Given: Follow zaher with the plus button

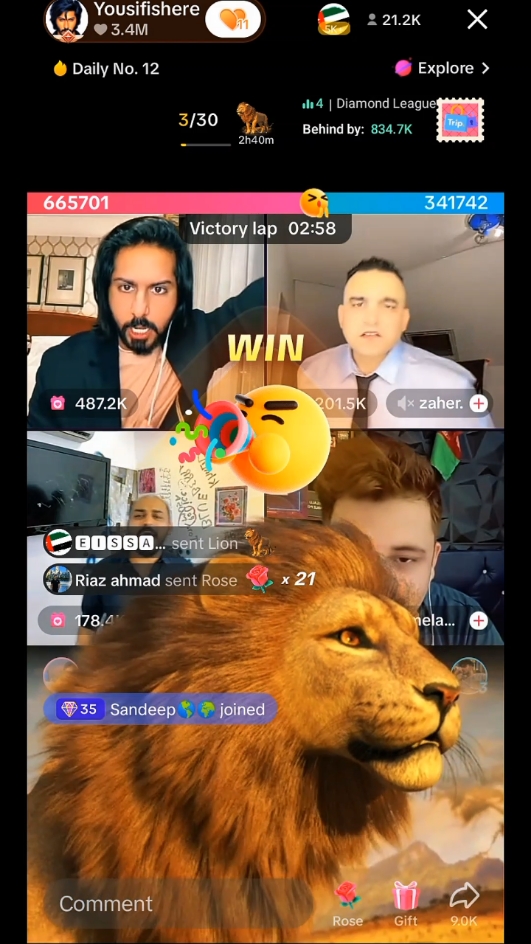Looking at the screenshot, I should click(x=479, y=403).
